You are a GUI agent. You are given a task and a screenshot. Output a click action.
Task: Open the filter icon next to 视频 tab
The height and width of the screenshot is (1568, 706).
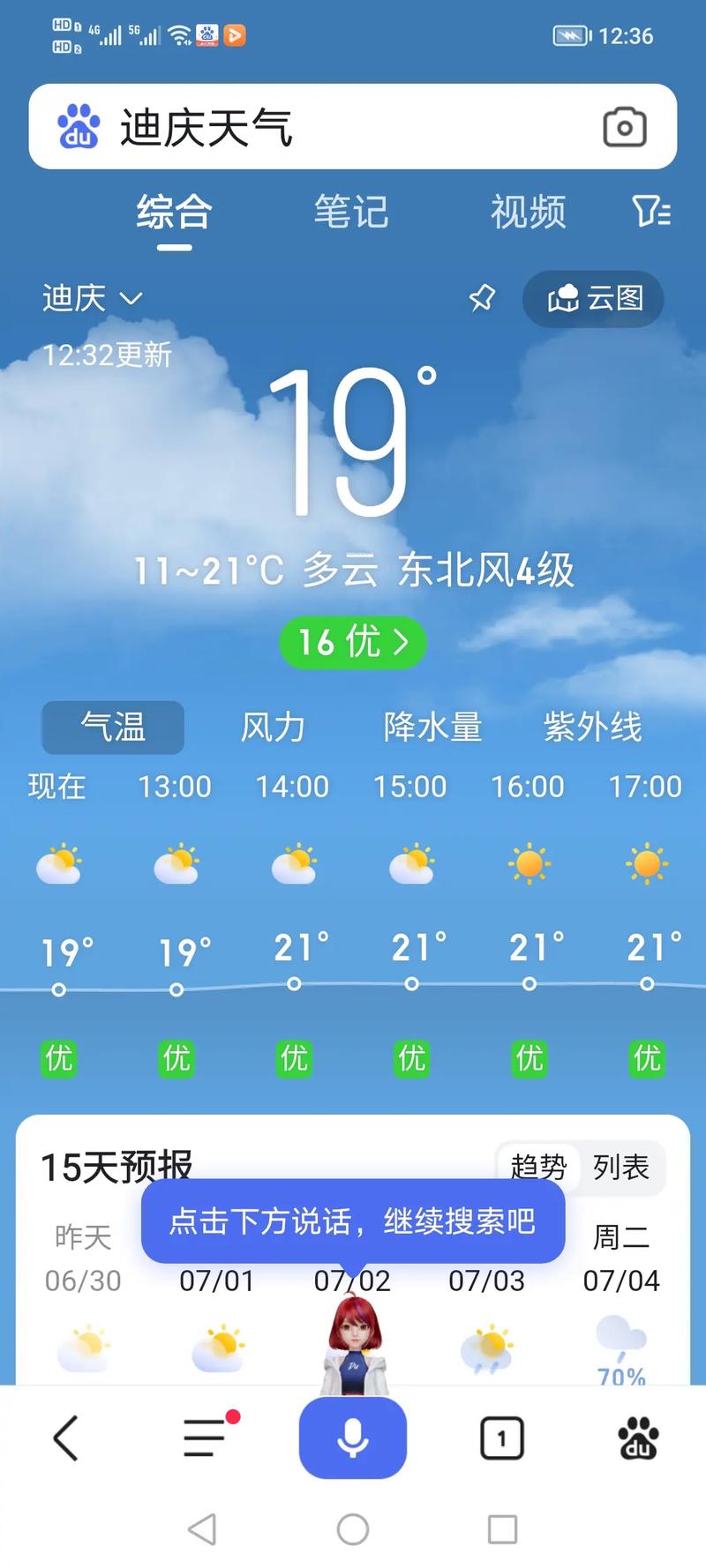pyautogui.click(x=650, y=212)
